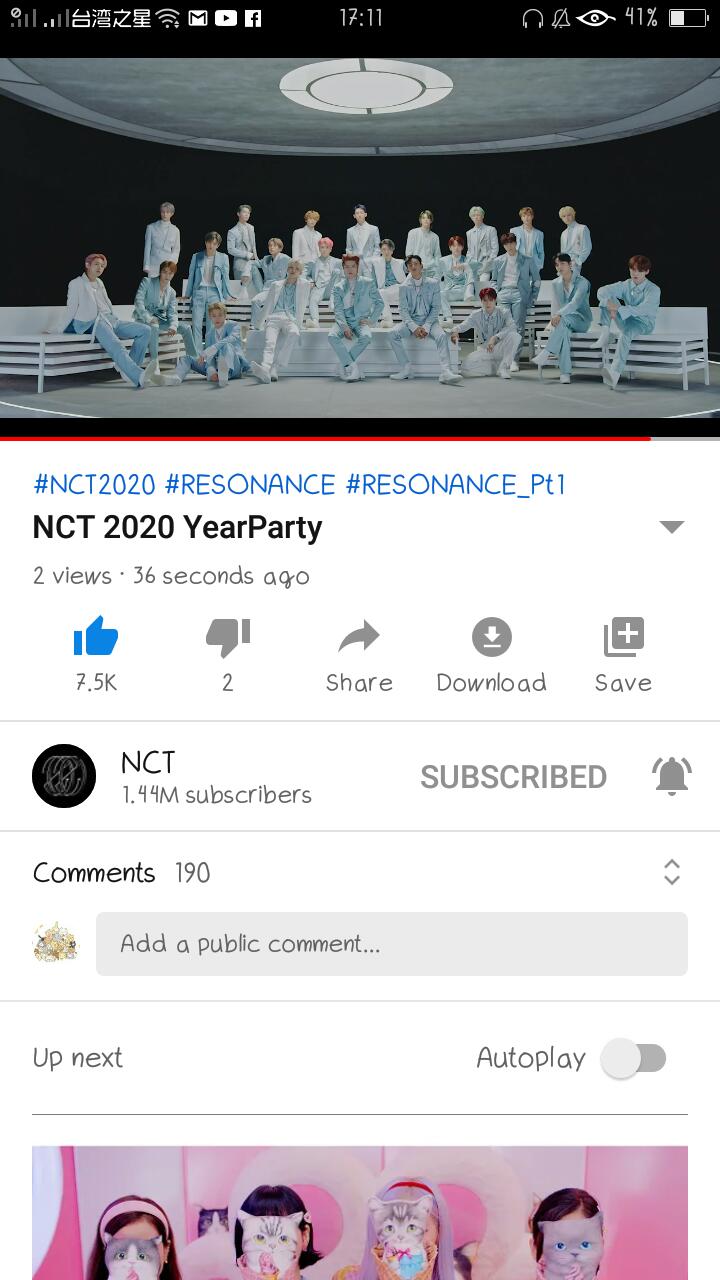Tap the SUBSCRIBED button
Screen dimensions: 720x1280
pyautogui.click(x=513, y=777)
